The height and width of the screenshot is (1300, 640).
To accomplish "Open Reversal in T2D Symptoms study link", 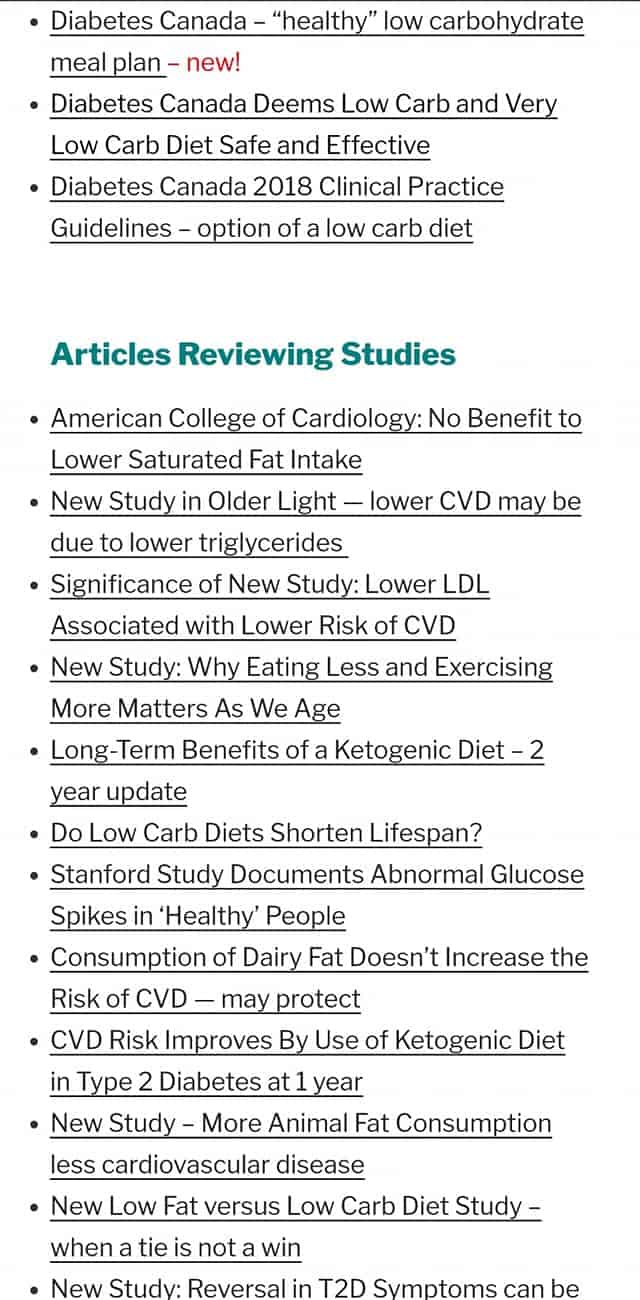I will pos(315,1288).
